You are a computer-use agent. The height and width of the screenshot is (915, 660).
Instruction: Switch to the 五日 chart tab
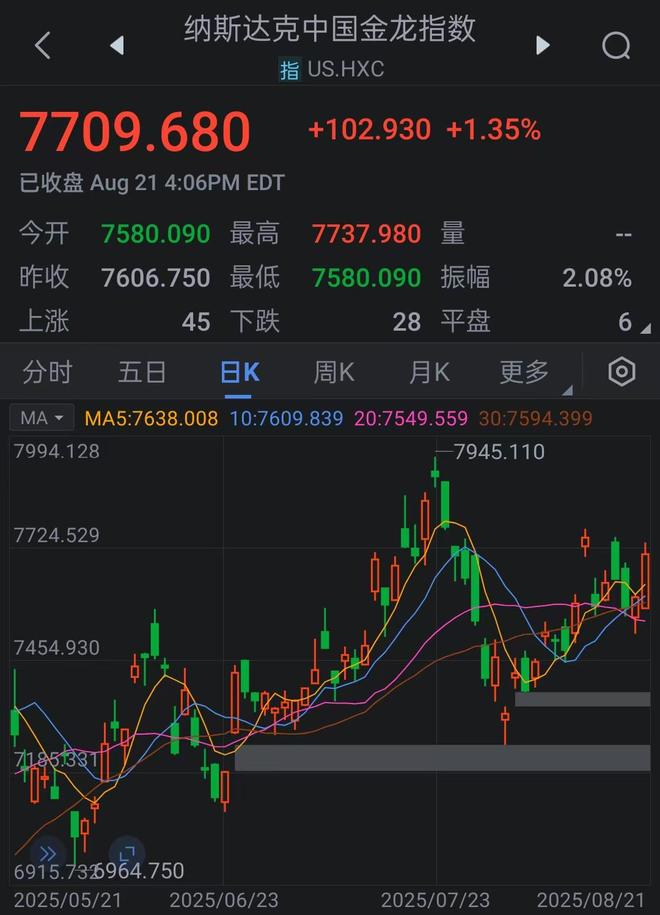tap(142, 373)
